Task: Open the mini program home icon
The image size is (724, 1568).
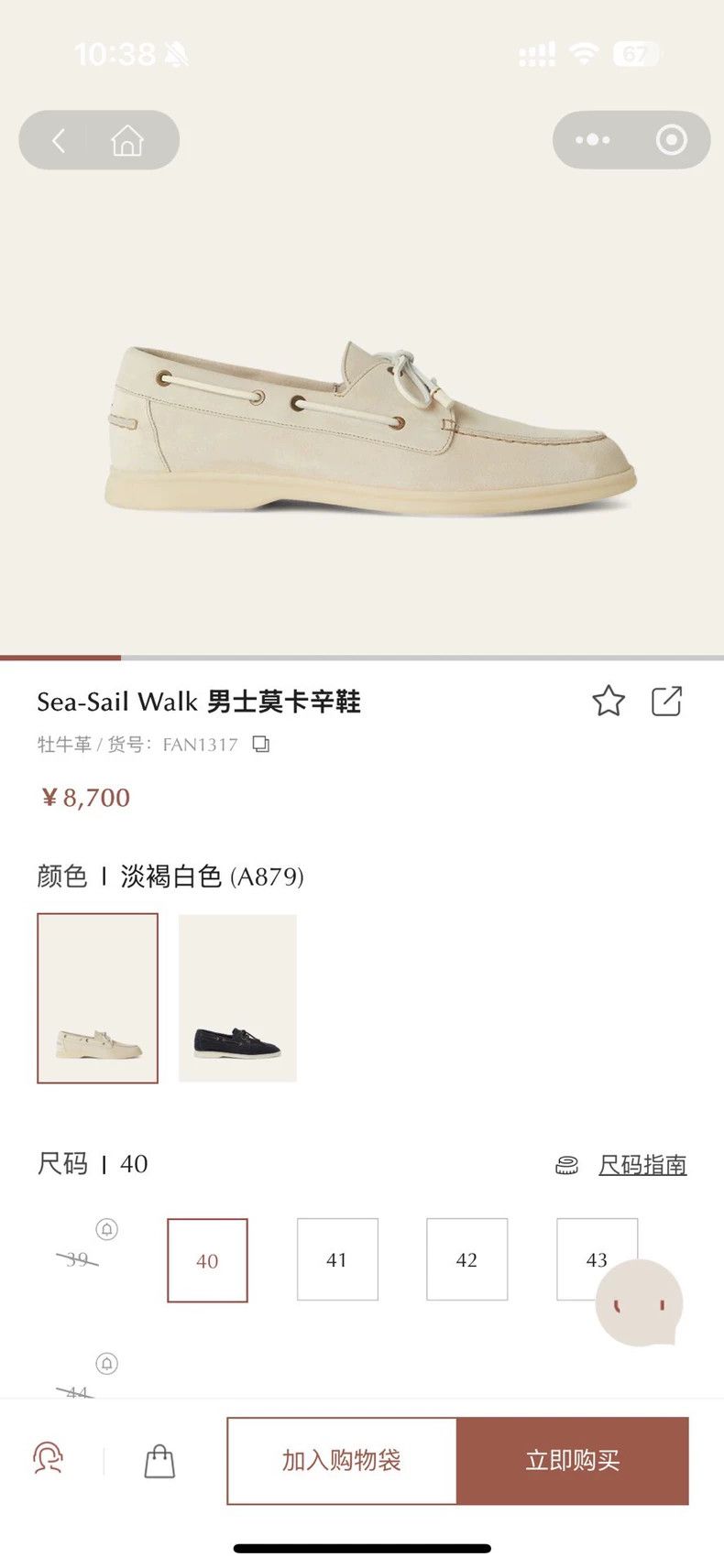Action: (x=127, y=140)
